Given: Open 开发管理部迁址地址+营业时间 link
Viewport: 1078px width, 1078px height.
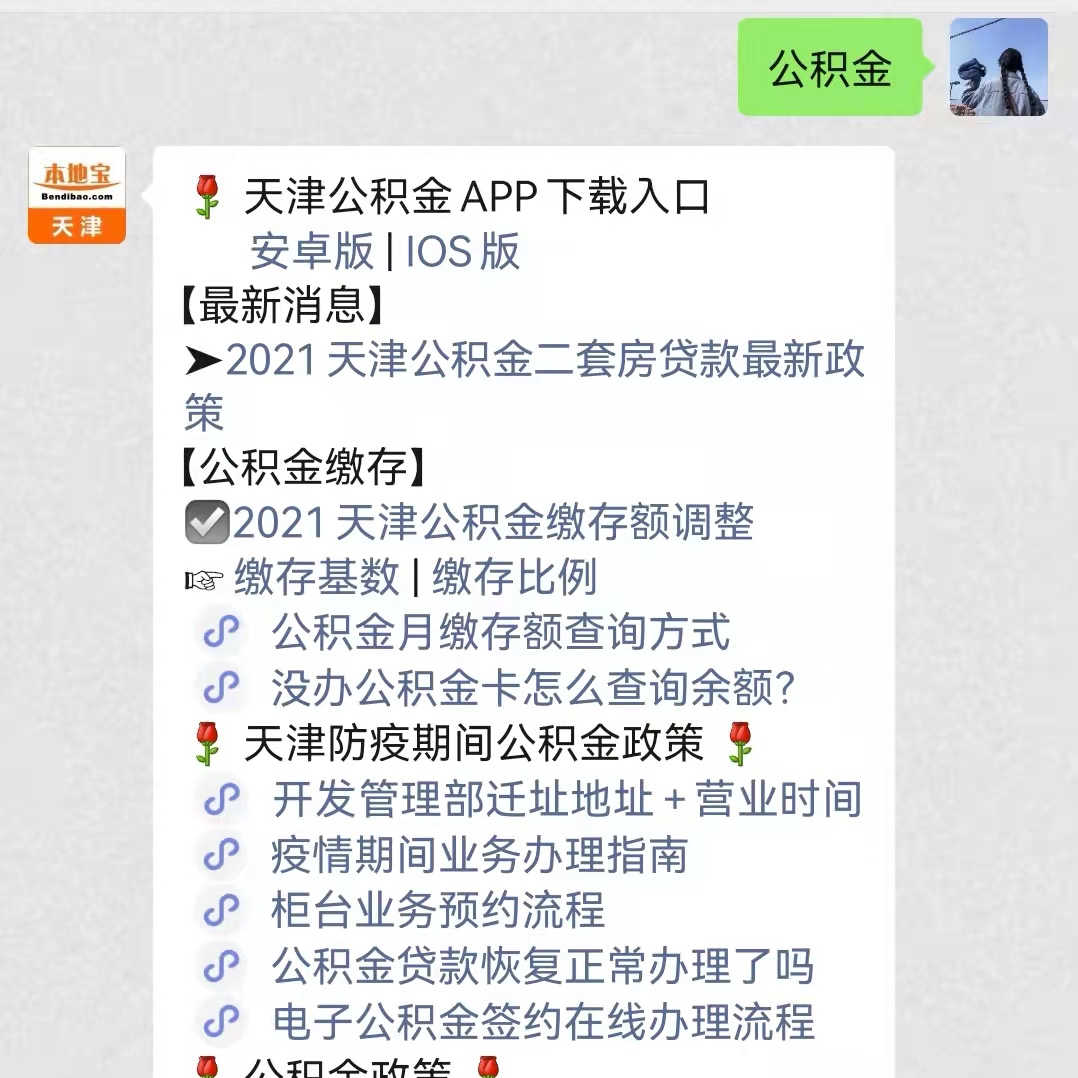Looking at the screenshot, I should pyautogui.click(x=566, y=800).
